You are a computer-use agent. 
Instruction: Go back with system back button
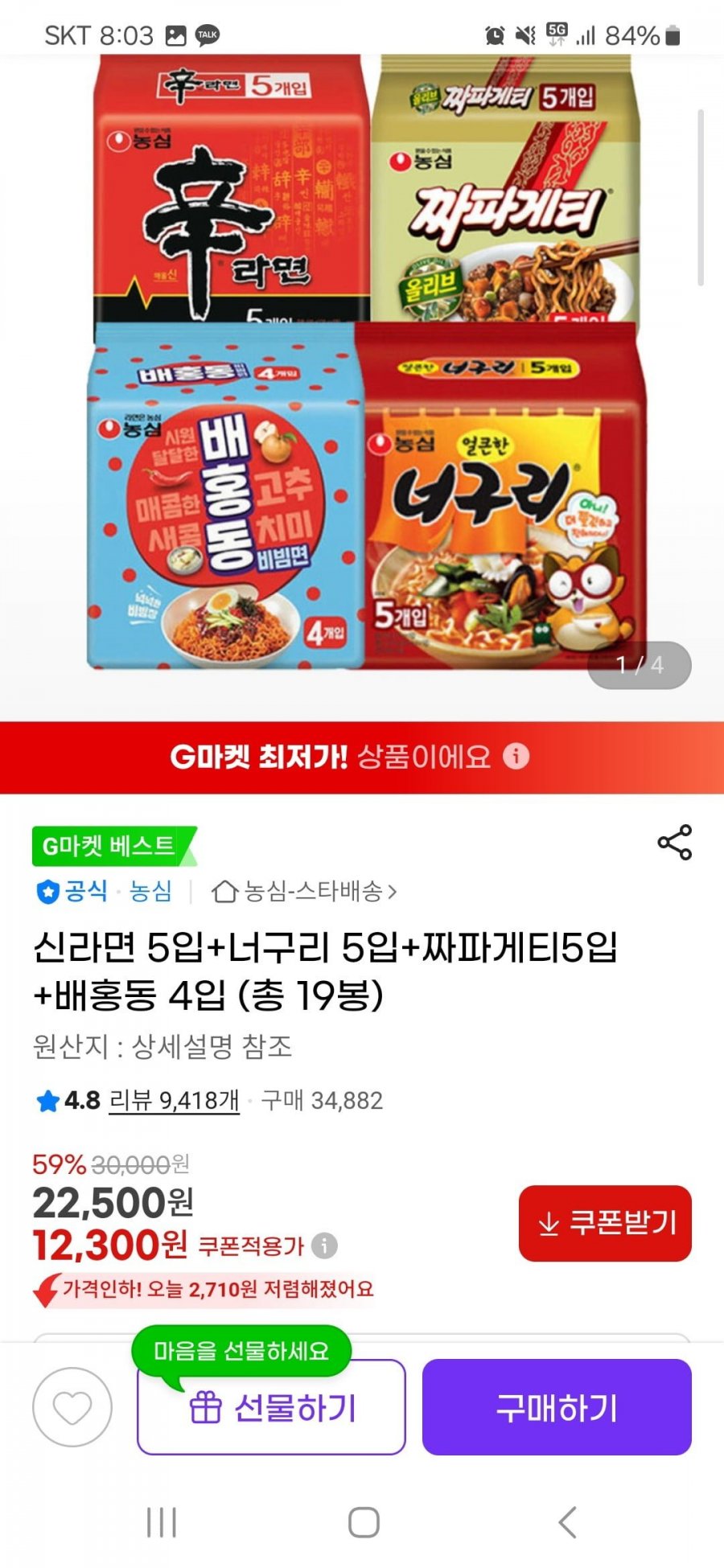(567, 1522)
